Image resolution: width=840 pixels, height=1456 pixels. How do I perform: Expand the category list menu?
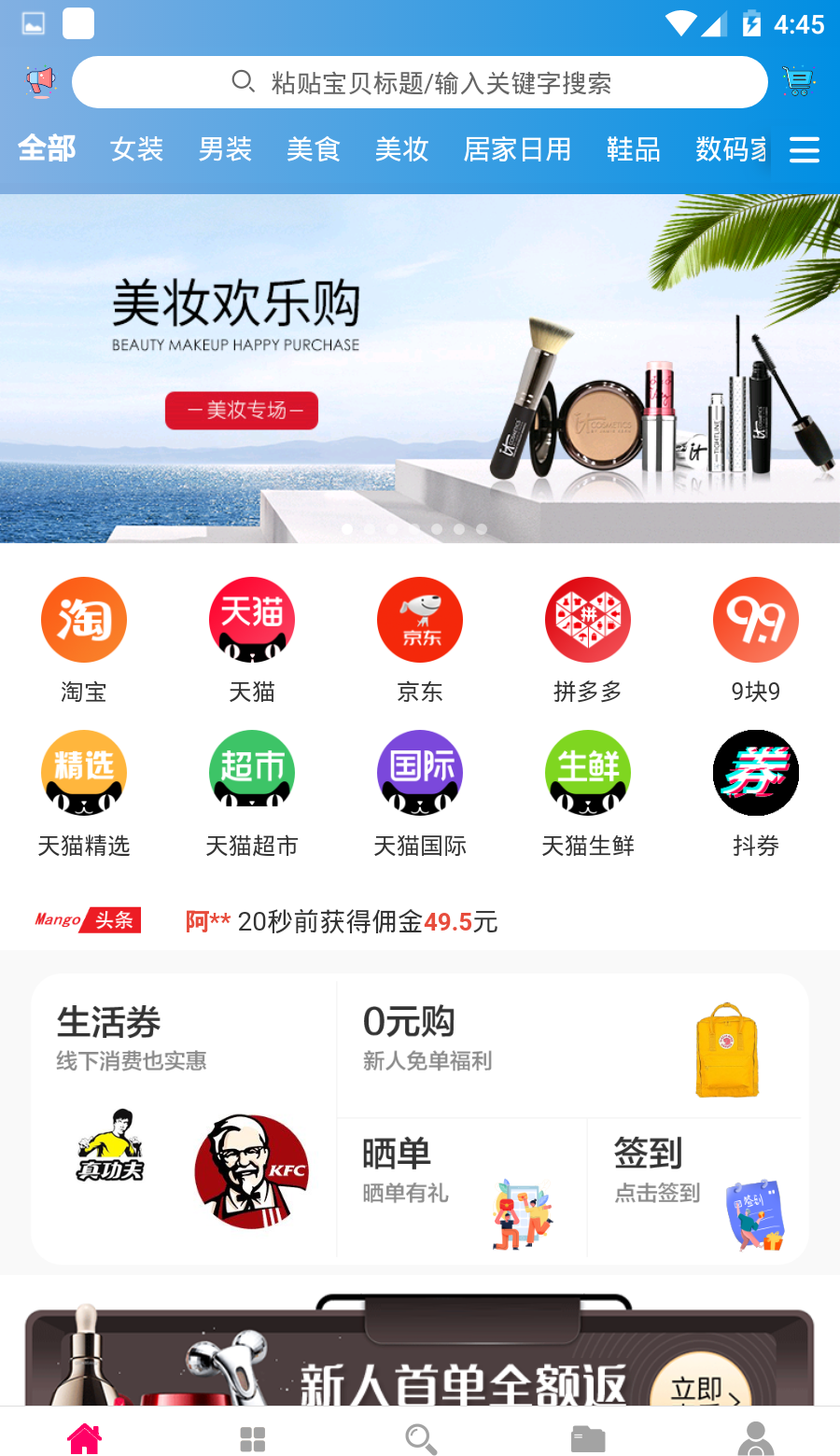(x=804, y=149)
